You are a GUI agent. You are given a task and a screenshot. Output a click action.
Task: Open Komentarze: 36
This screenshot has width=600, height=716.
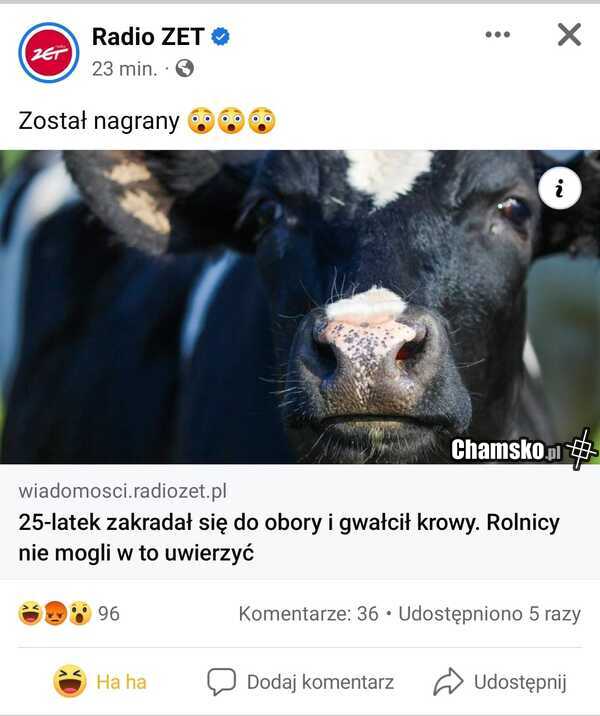[308, 613]
